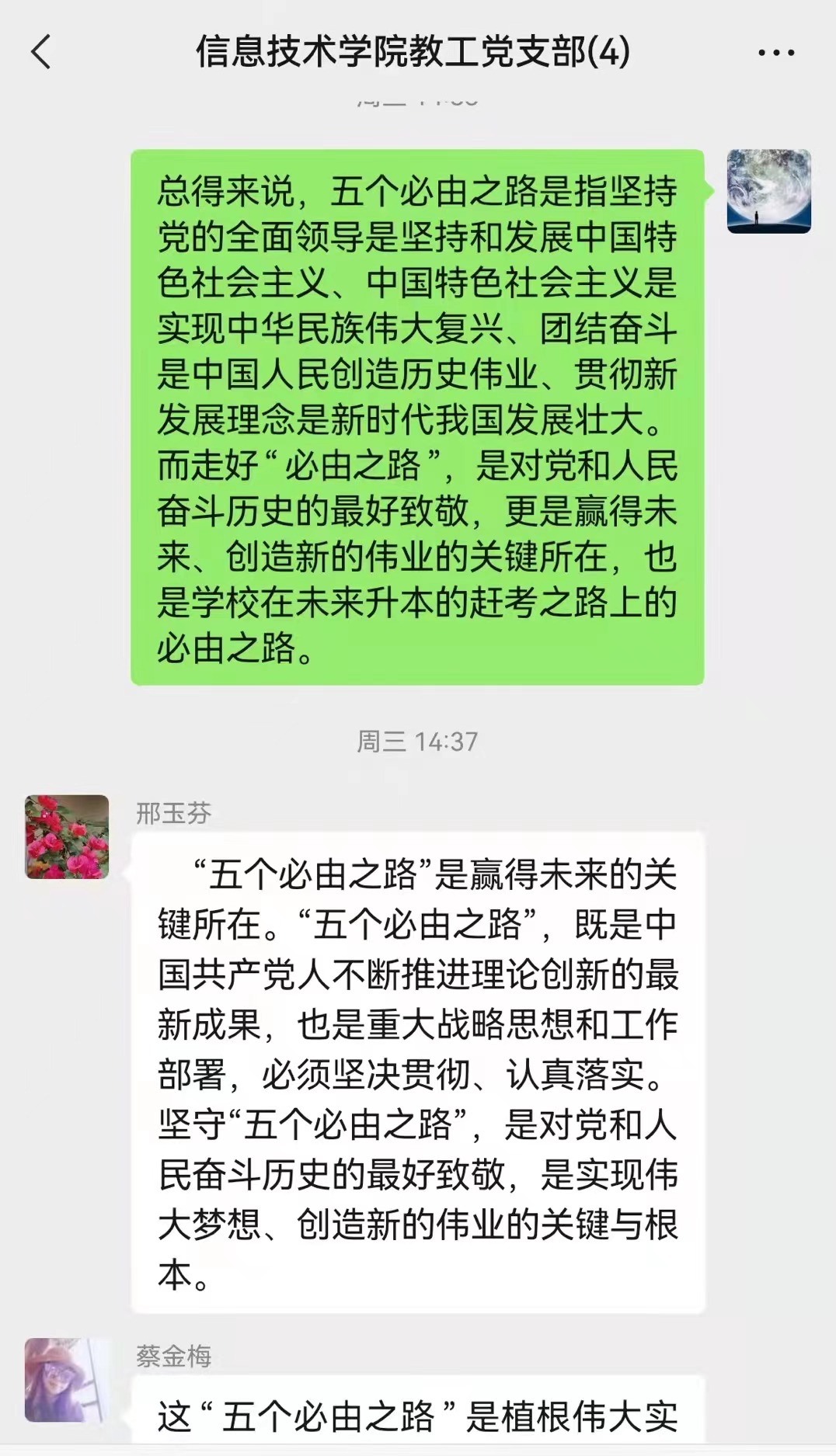The width and height of the screenshot is (836, 1456).
Task: Tap my own earth avatar
Action: [x=768, y=191]
